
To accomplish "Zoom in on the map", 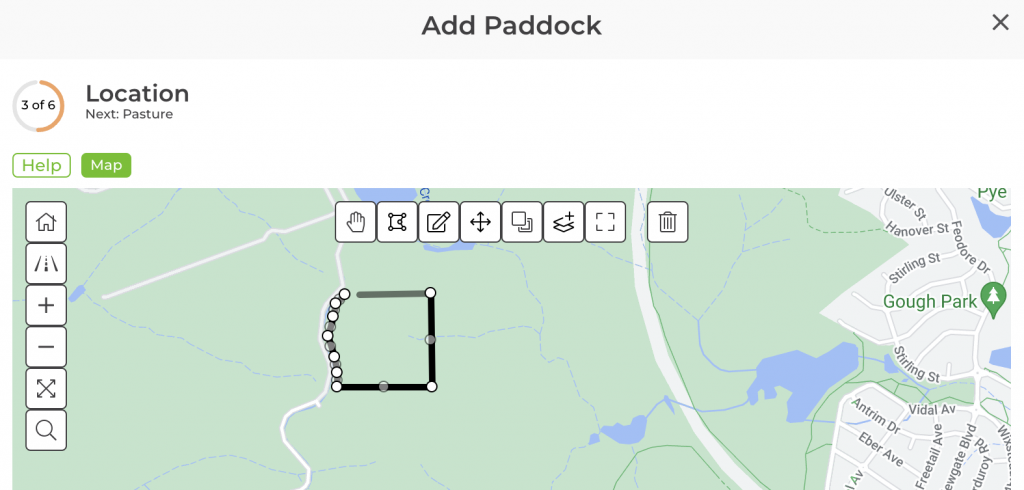I will coord(46,305).
